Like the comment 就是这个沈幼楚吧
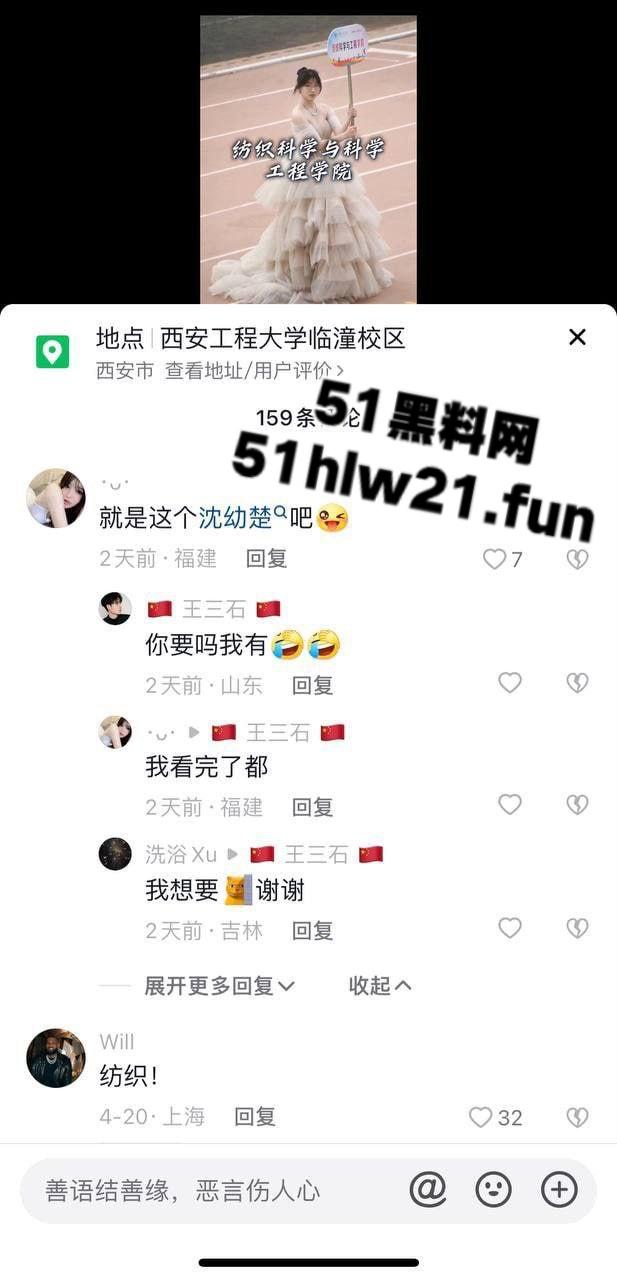Image resolution: width=617 pixels, height=1280 pixels. click(x=495, y=559)
